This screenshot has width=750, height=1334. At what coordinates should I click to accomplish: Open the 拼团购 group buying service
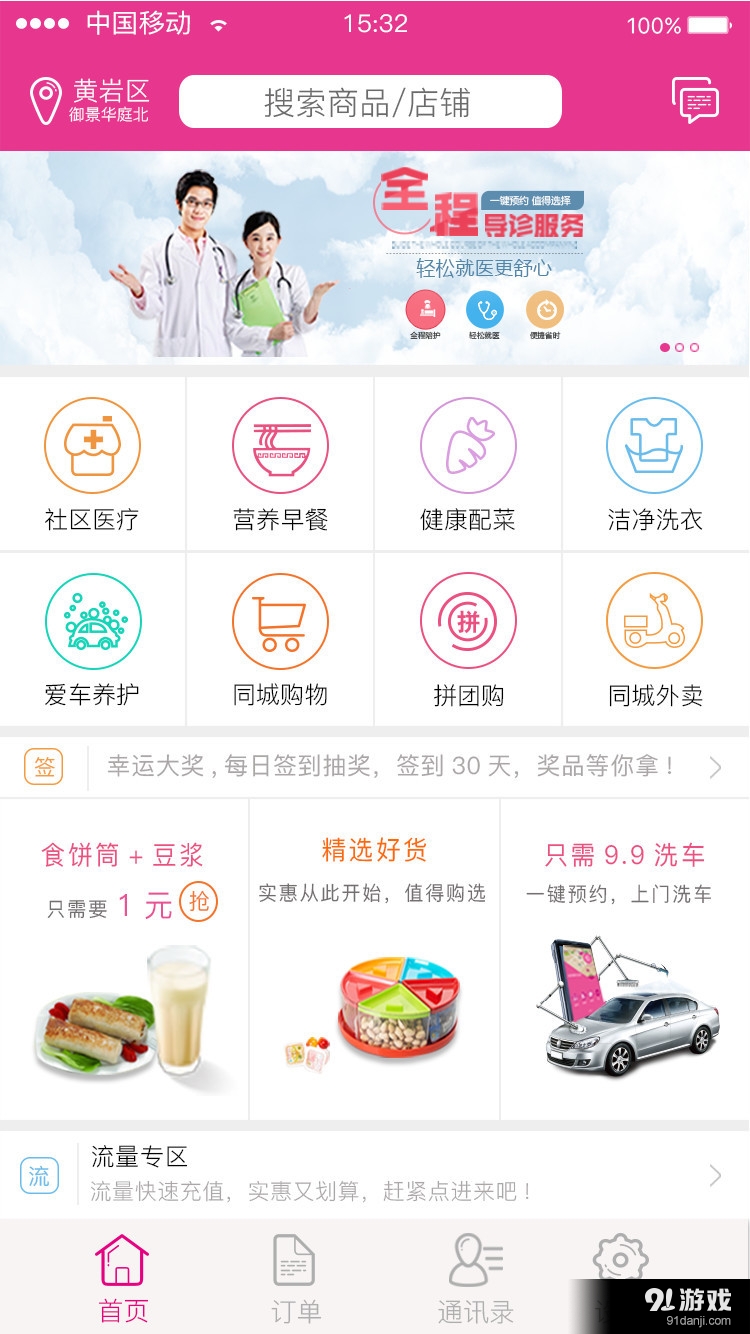pyautogui.click(x=468, y=635)
